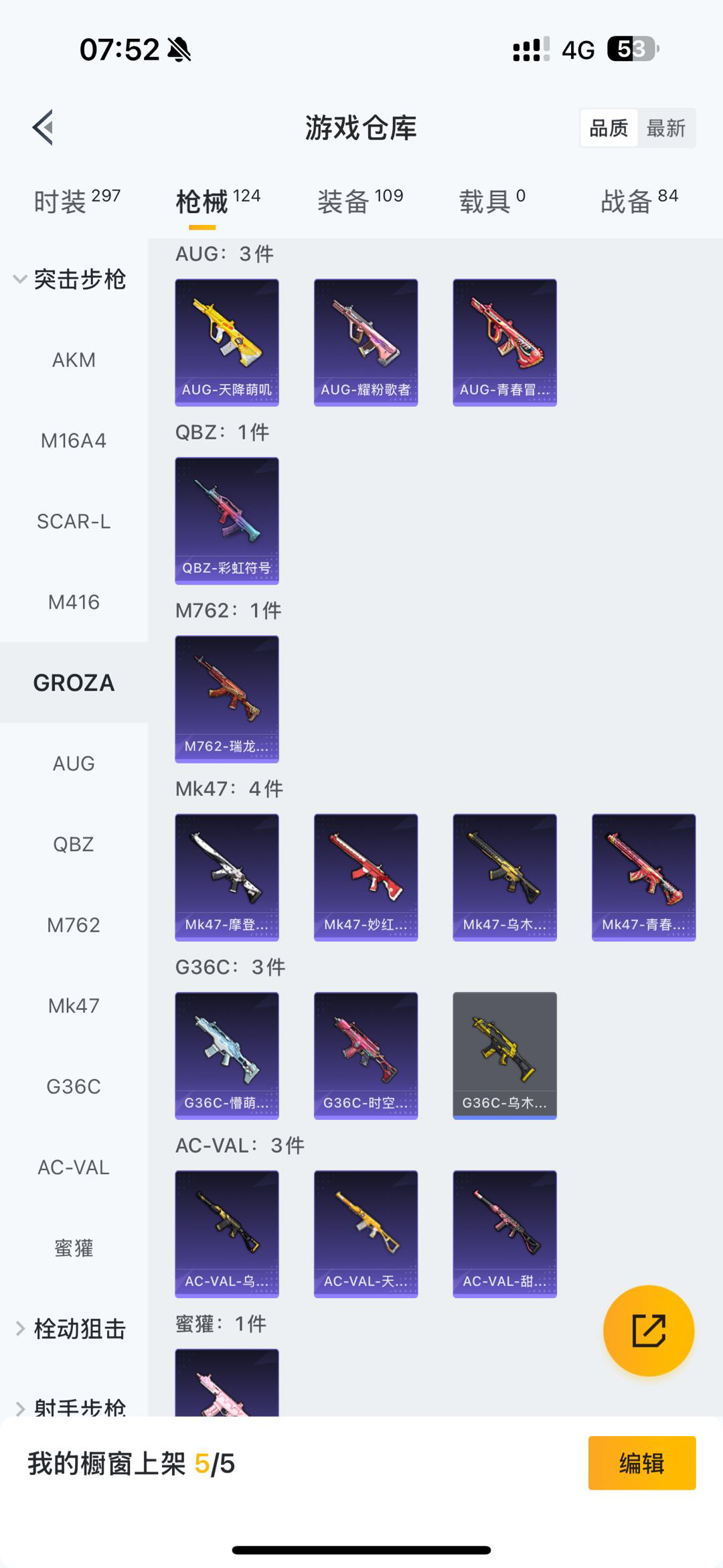View the M762-瑞龙 skin
This screenshot has height=1568, width=723.
pyautogui.click(x=227, y=699)
